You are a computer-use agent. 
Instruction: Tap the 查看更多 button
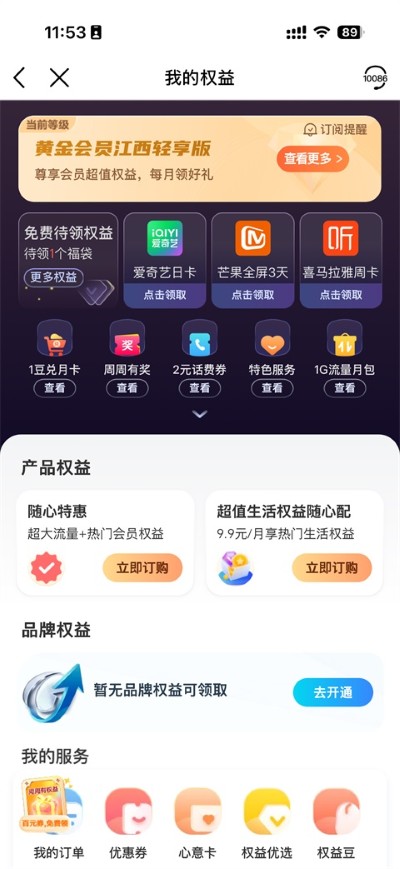point(313,159)
